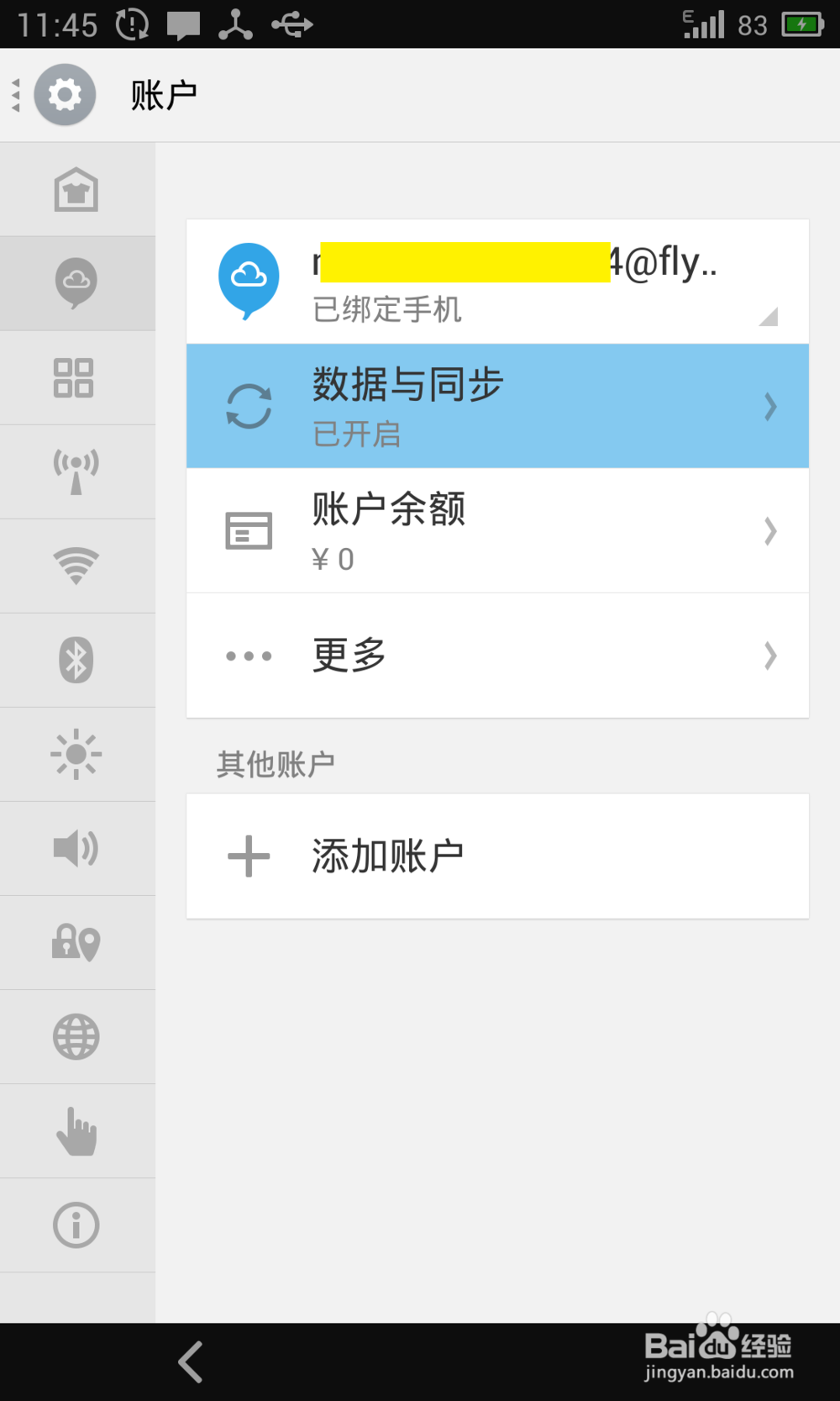Viewport: 840px width, 1401px height.
Task: Open the about phone info icon
Action: coord(77,1225)
